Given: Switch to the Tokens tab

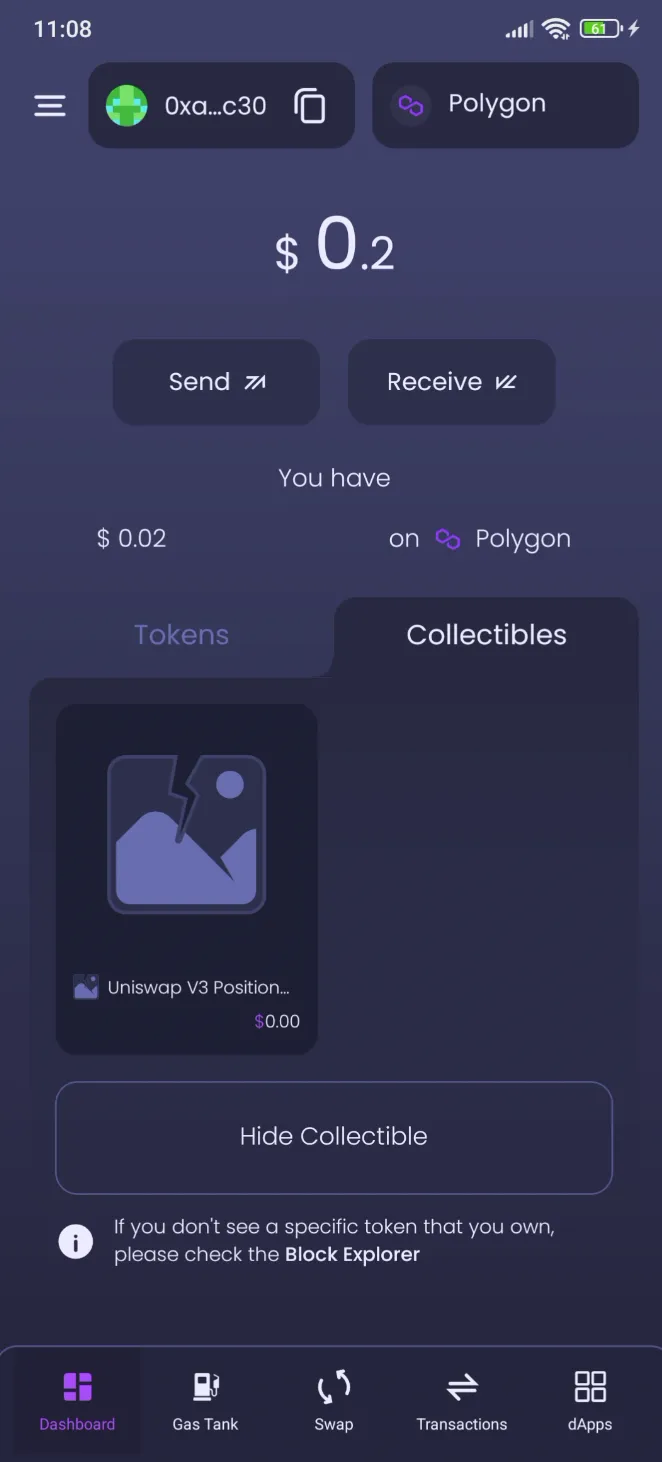Looking at the screenshot, I should pos(181,635).
